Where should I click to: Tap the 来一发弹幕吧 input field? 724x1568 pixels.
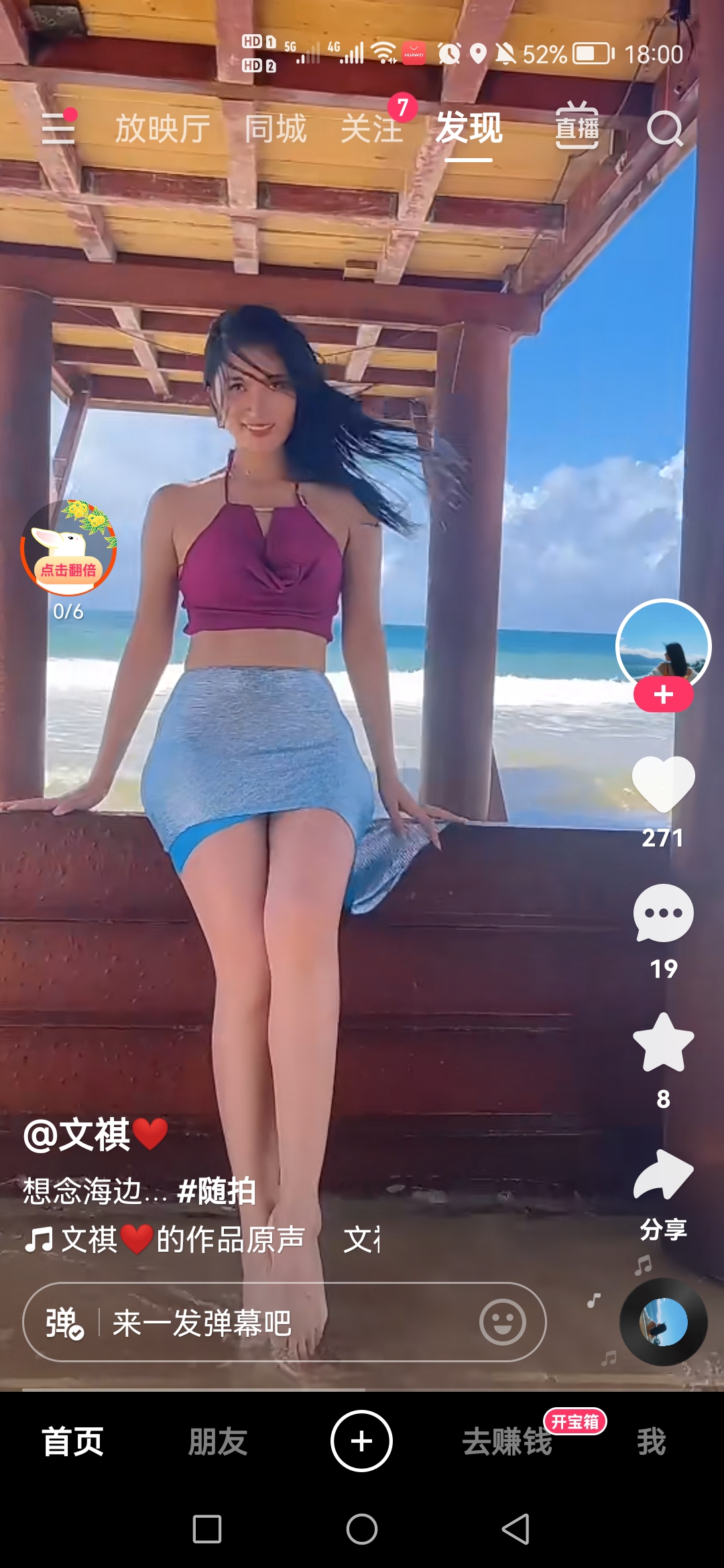tap(268, 1323)
